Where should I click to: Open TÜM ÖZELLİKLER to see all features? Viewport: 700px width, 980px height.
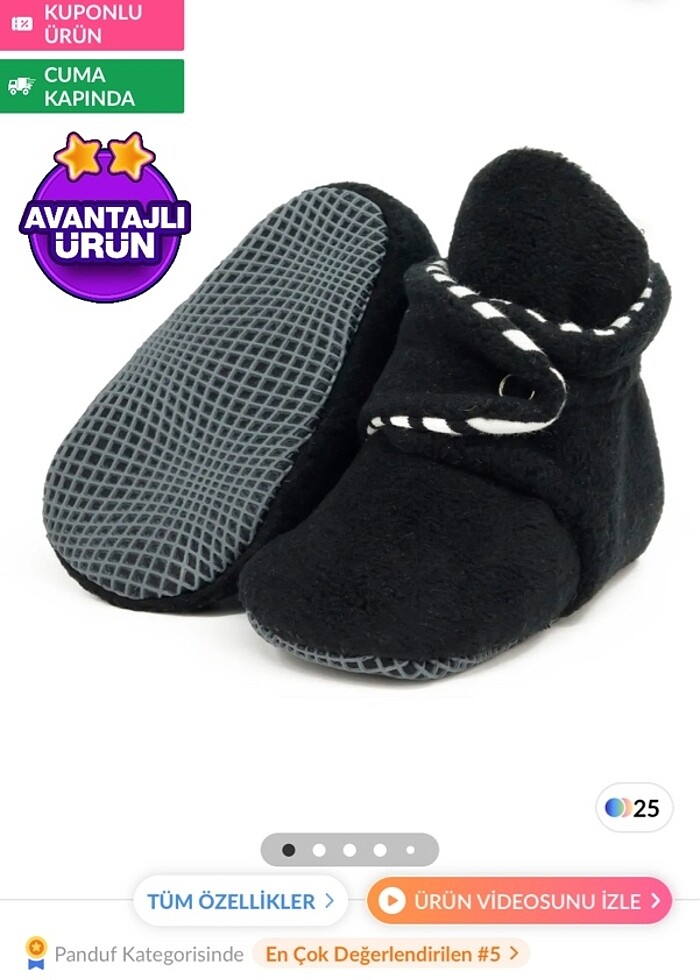click(240, 901)
